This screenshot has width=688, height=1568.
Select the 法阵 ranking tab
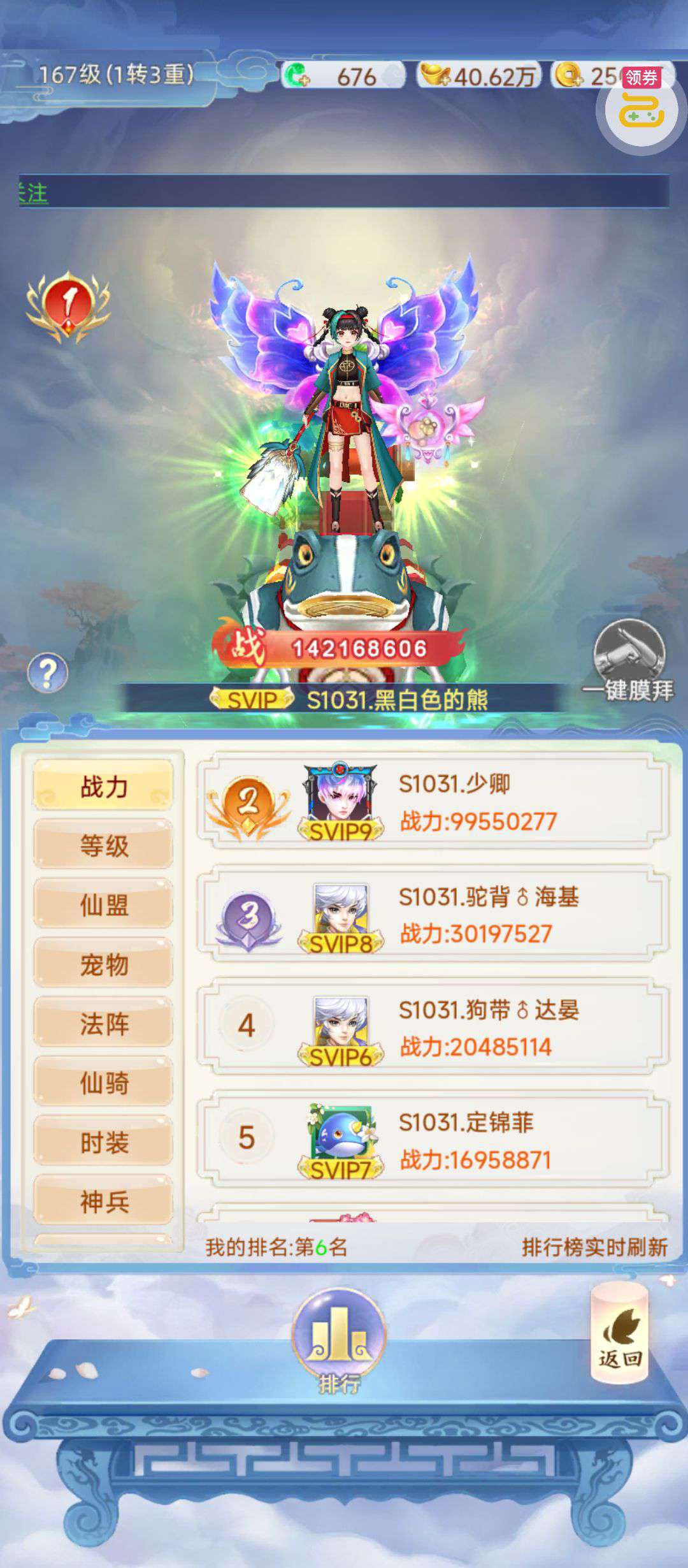pos(103,1024)
